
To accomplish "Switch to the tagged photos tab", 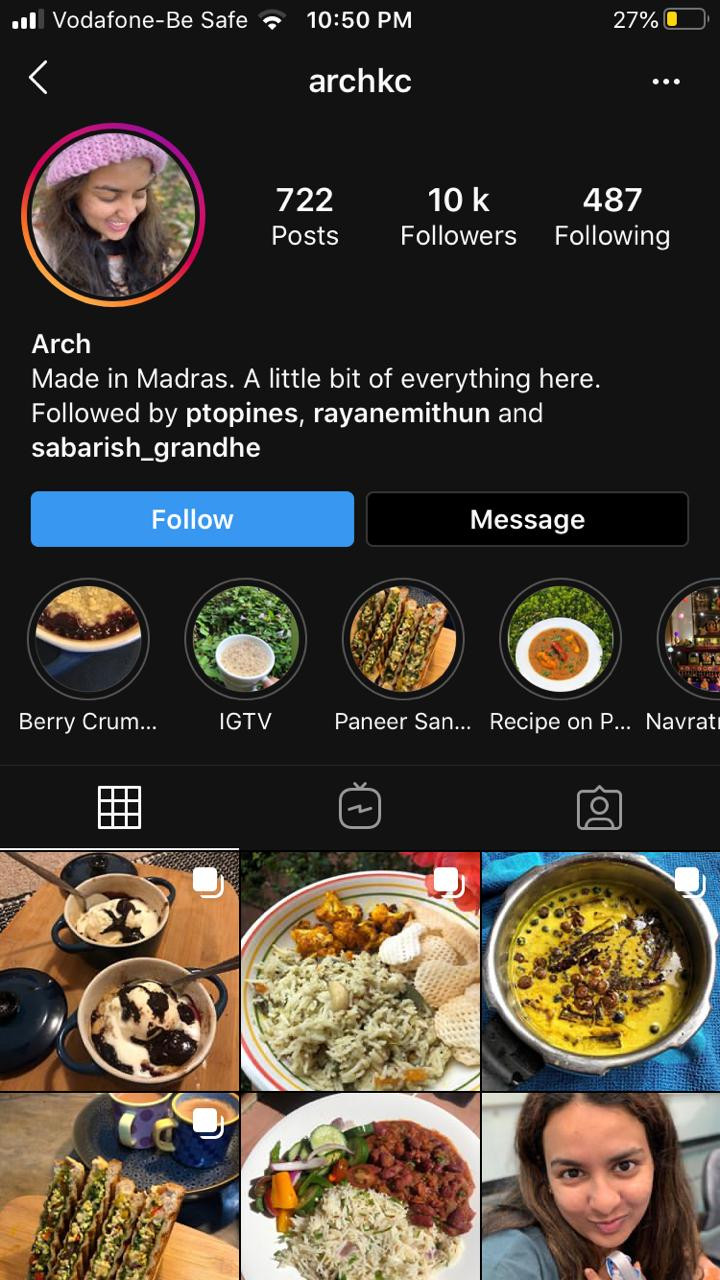I will click(599, 809).
